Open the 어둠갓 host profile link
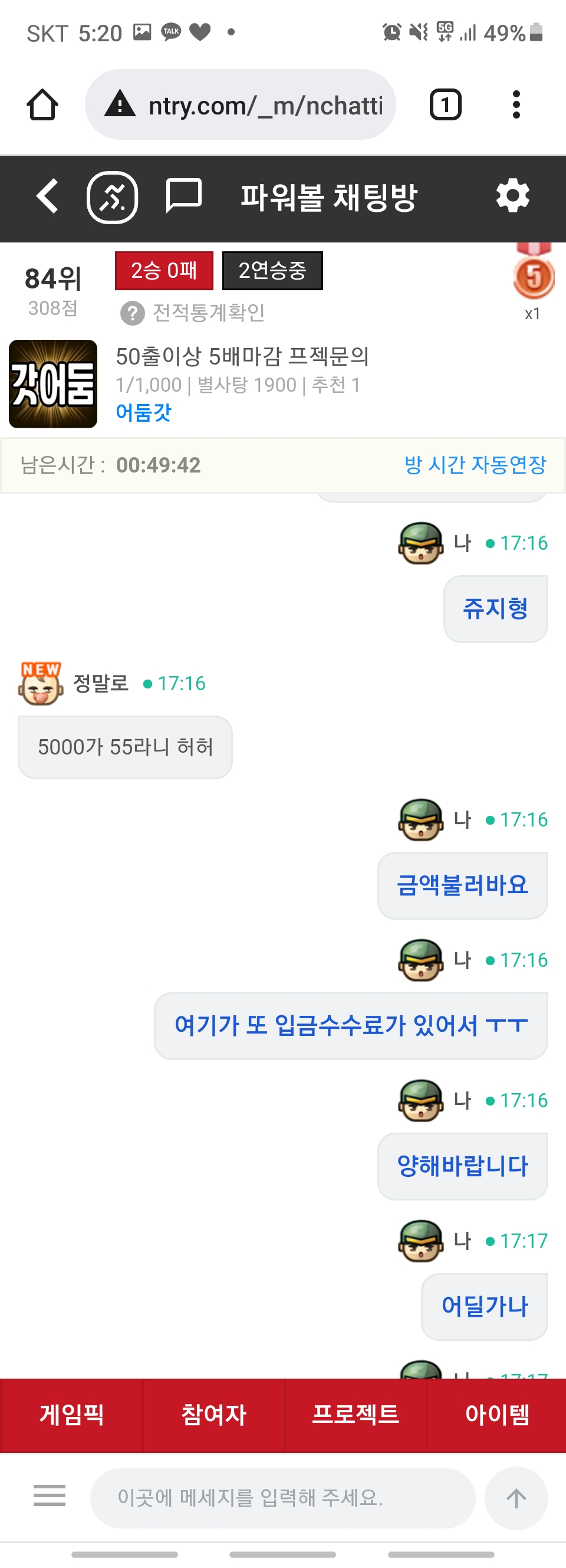 144,412
